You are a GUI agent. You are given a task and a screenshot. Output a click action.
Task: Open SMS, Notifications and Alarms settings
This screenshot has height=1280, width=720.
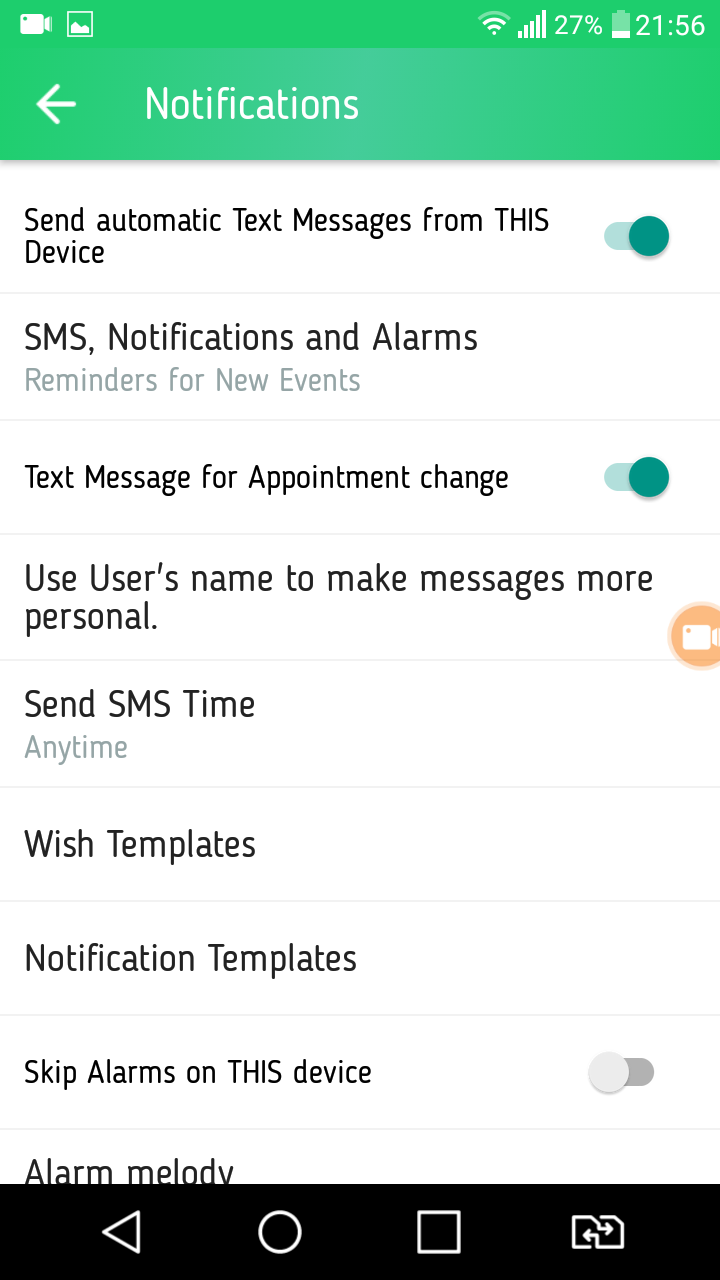pyautogui.click(x=250, y=357)
